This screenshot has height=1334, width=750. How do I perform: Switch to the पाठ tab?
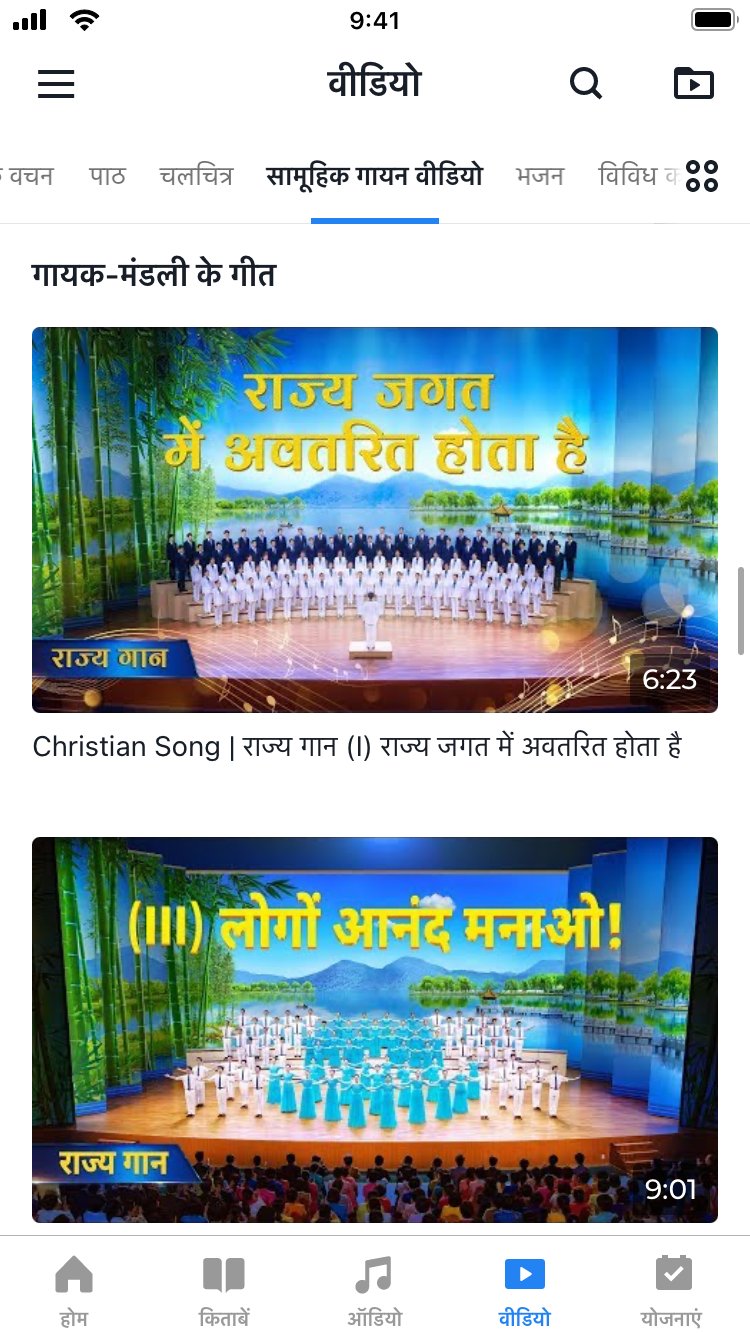pyautogui.click(x=107, y=177)
